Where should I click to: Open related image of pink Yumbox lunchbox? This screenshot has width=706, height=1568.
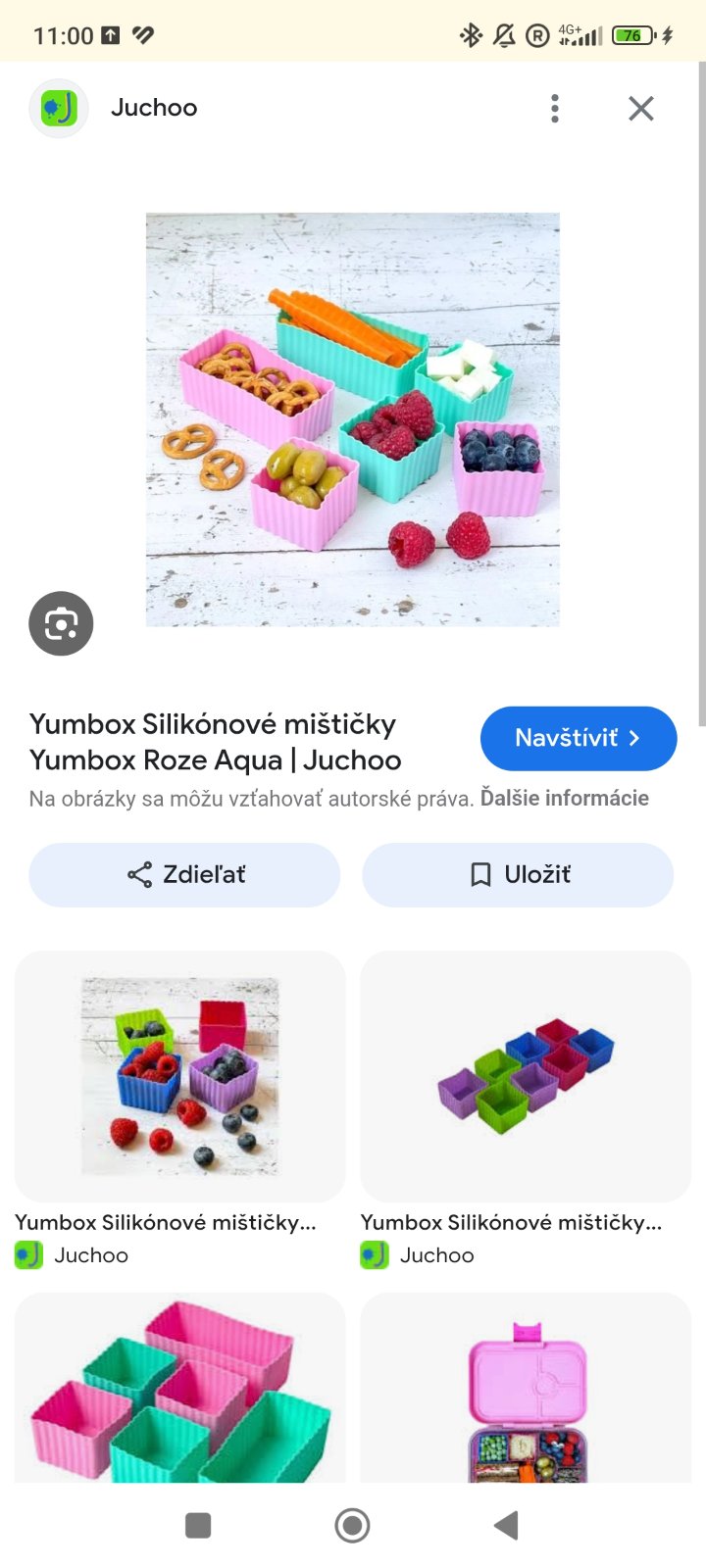click(526, 1387)
